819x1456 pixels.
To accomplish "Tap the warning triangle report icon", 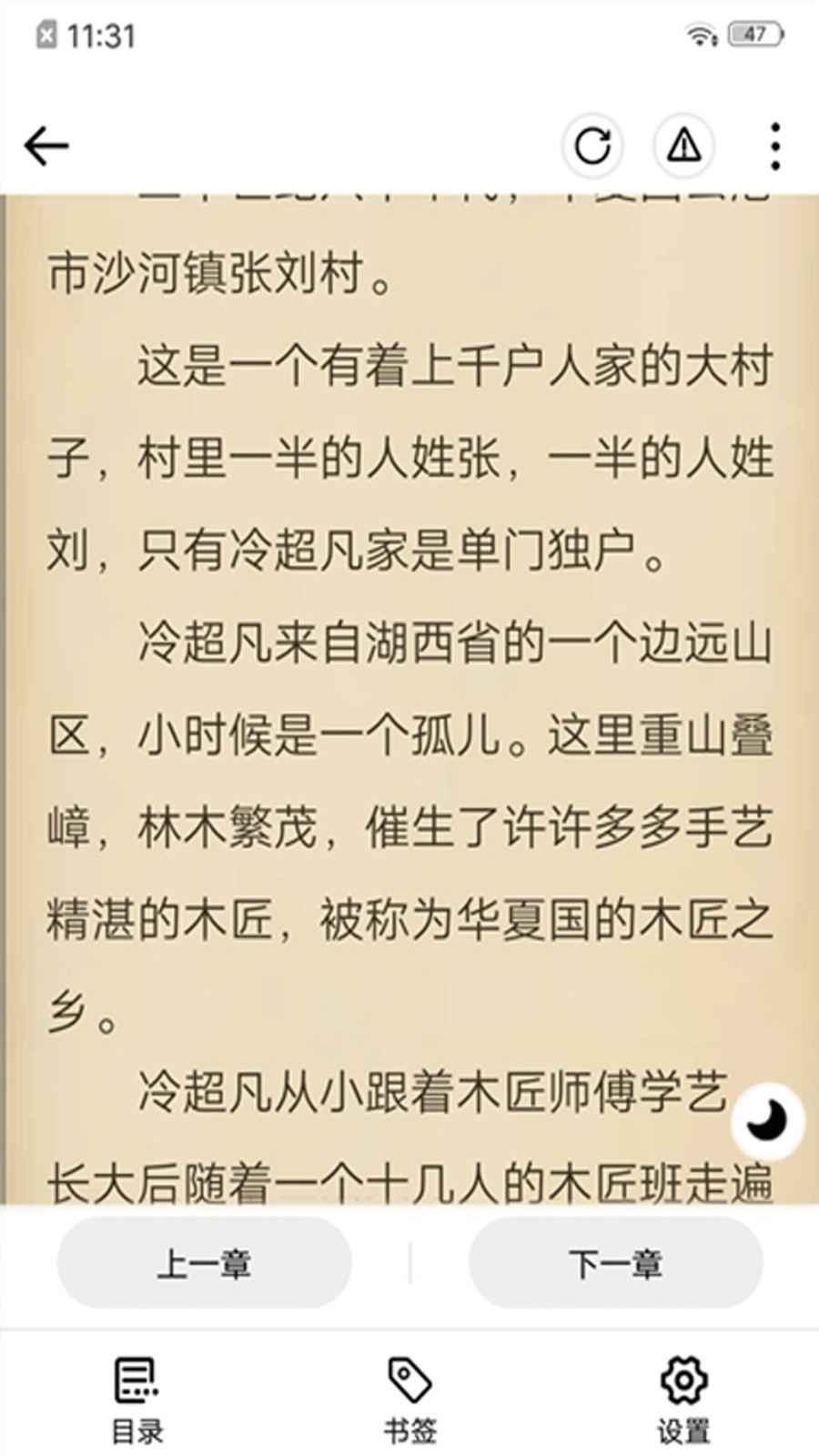I will [x=683, y=146].
